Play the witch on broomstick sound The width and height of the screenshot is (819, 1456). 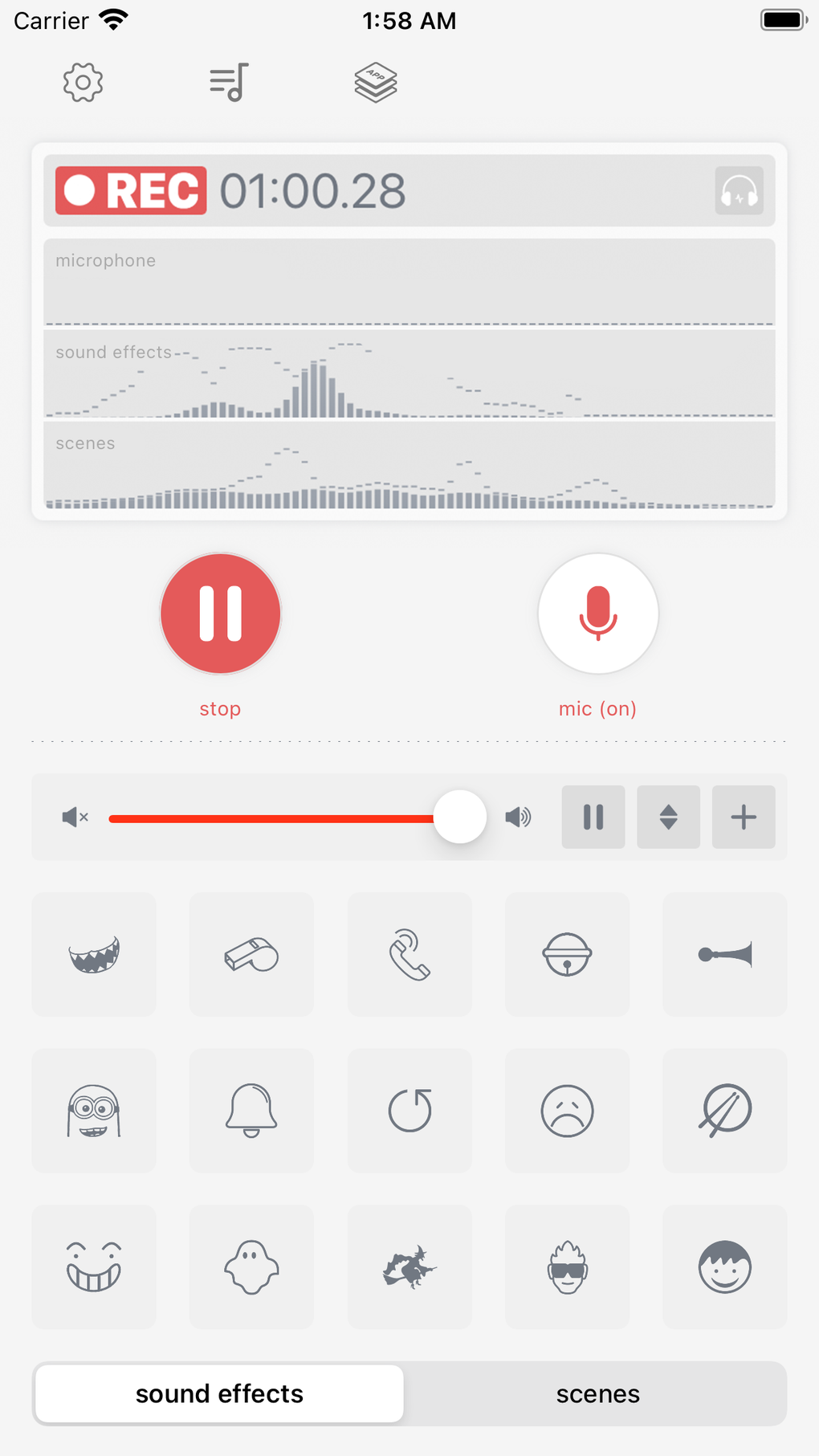tap(409, 1266)
